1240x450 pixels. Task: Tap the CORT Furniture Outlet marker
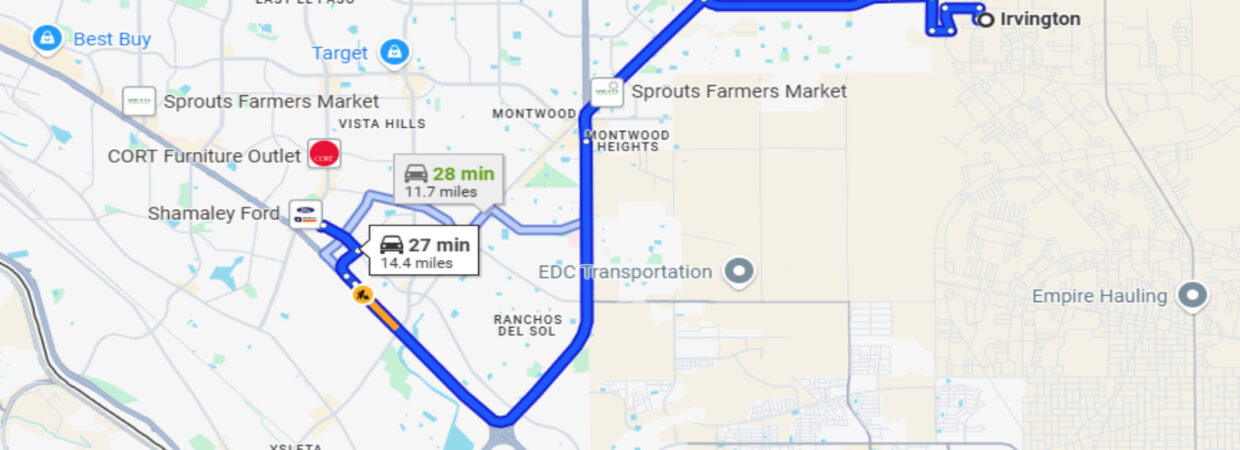click(x=323, y=154)
